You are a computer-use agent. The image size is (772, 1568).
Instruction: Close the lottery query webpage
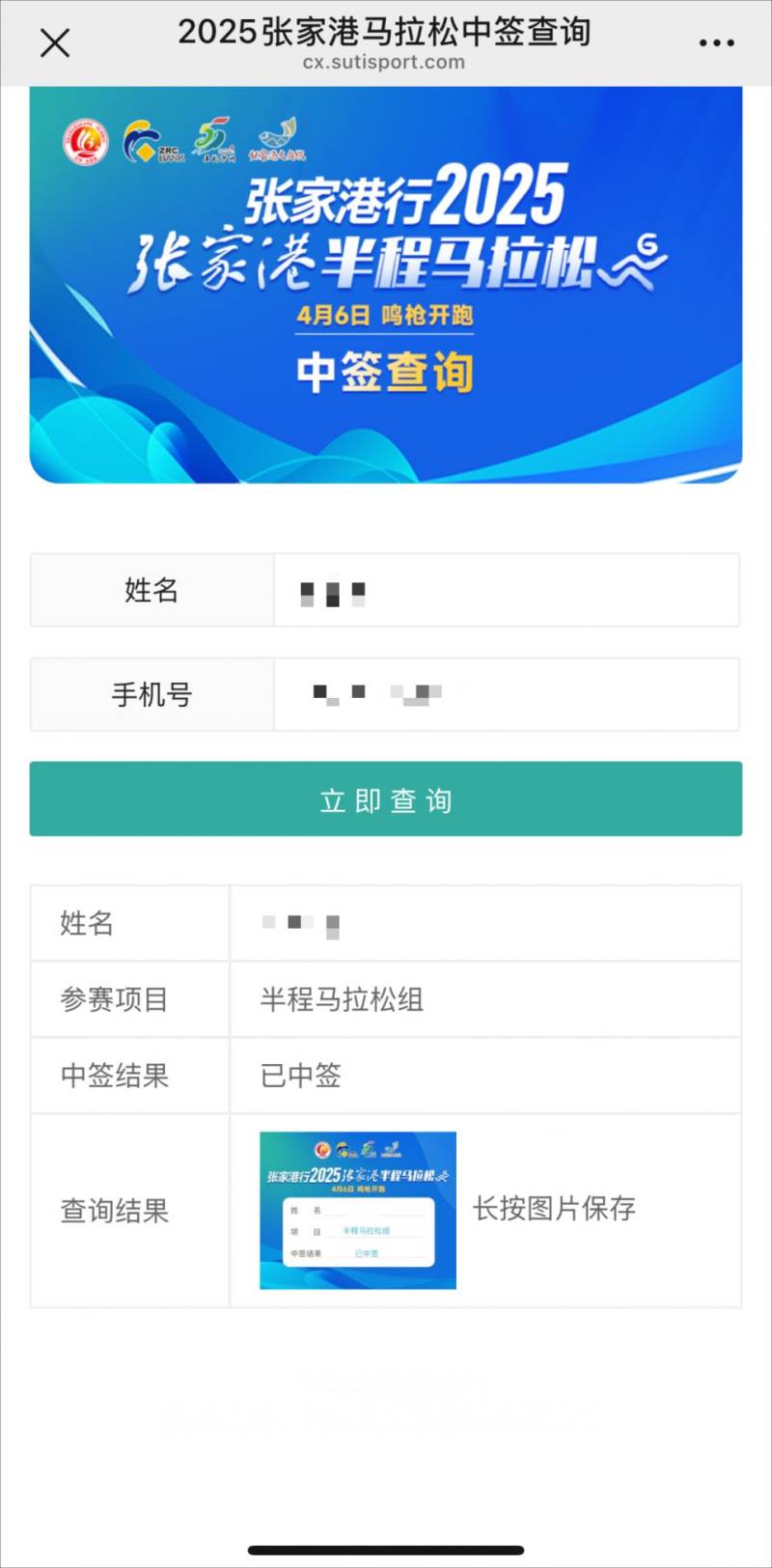coord(55,42)
